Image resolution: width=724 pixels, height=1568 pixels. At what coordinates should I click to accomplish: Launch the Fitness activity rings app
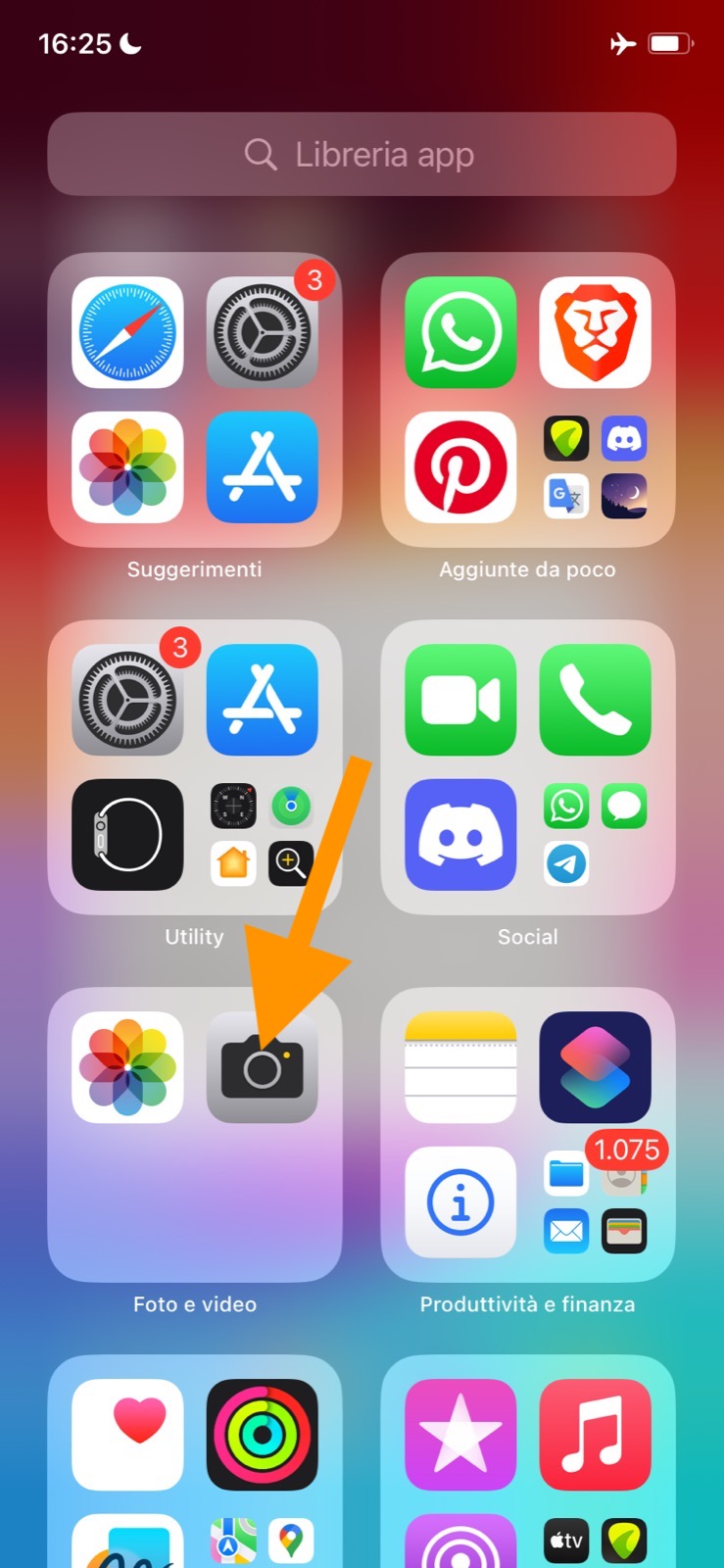click(x=262, y=1435)
